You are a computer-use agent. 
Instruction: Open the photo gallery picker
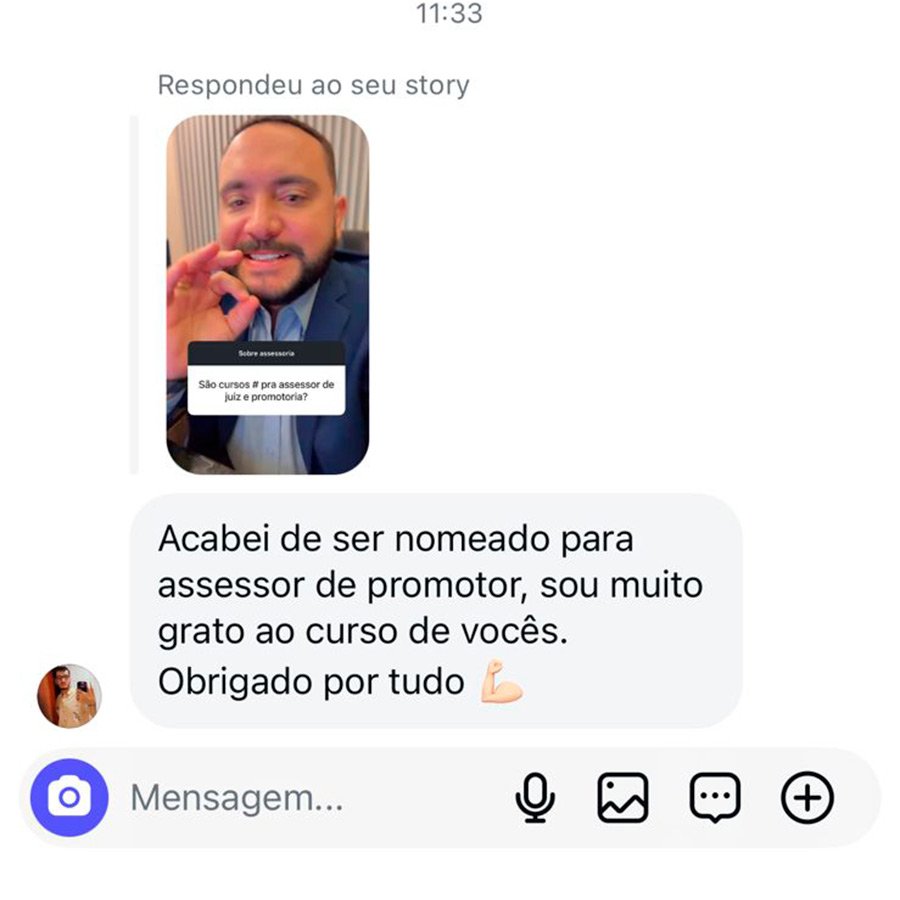[623, 798]
